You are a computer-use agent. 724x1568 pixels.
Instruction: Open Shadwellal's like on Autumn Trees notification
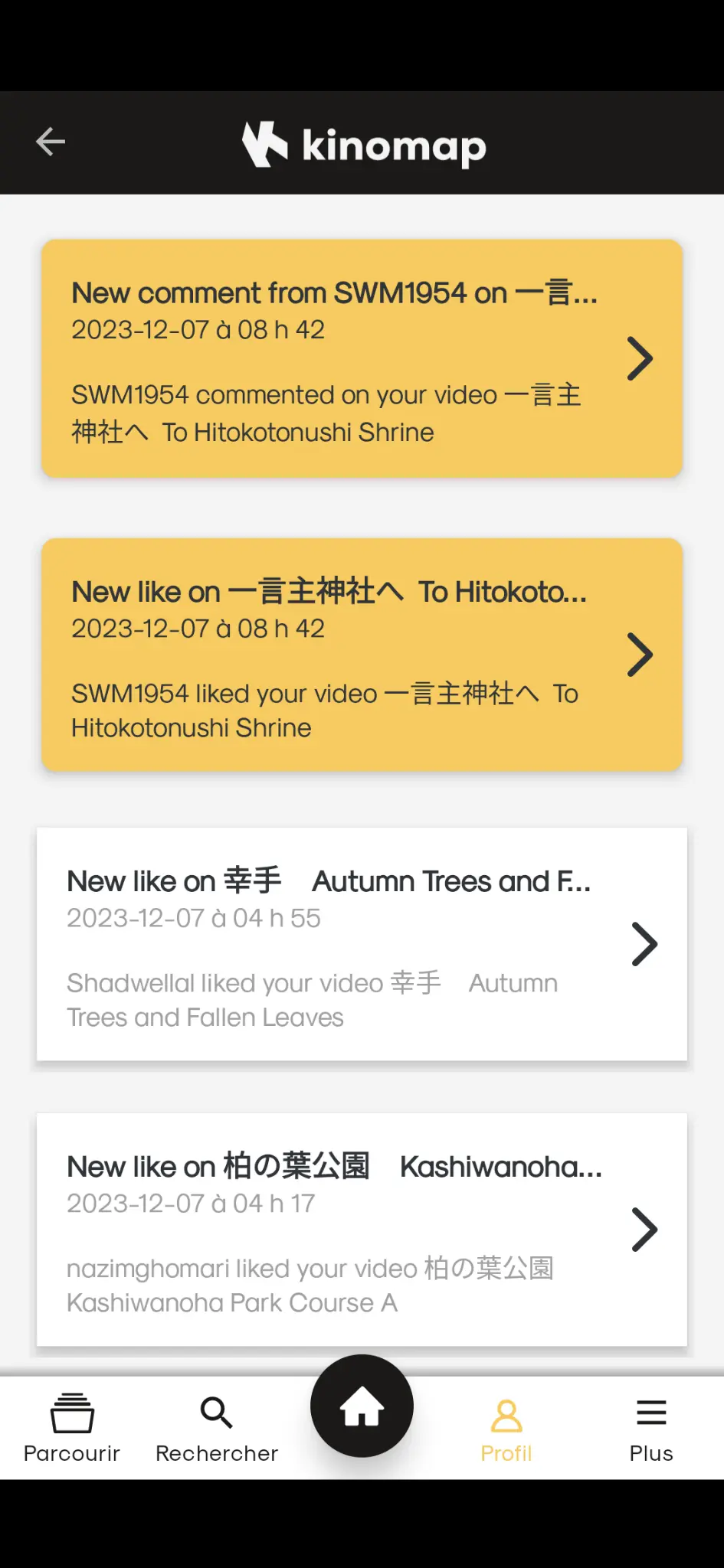362,944
